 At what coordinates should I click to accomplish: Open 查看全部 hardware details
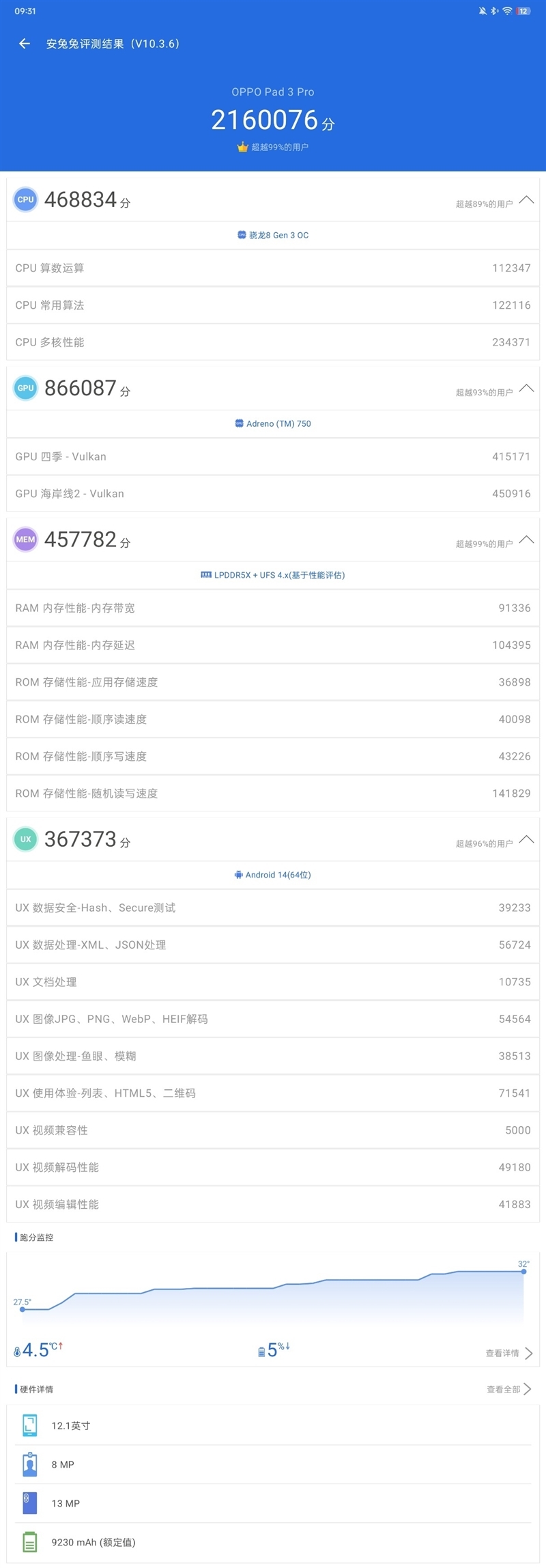click(505, 1388)
